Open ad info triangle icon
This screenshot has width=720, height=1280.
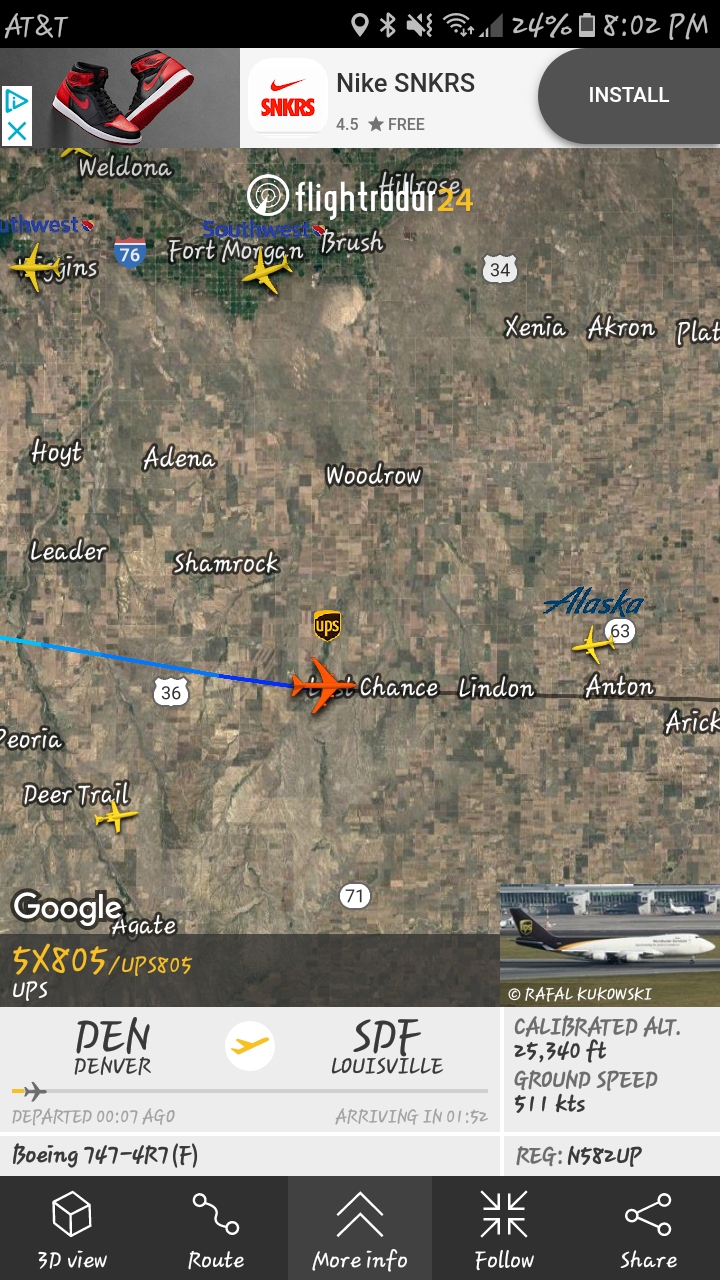click(17, 100)
